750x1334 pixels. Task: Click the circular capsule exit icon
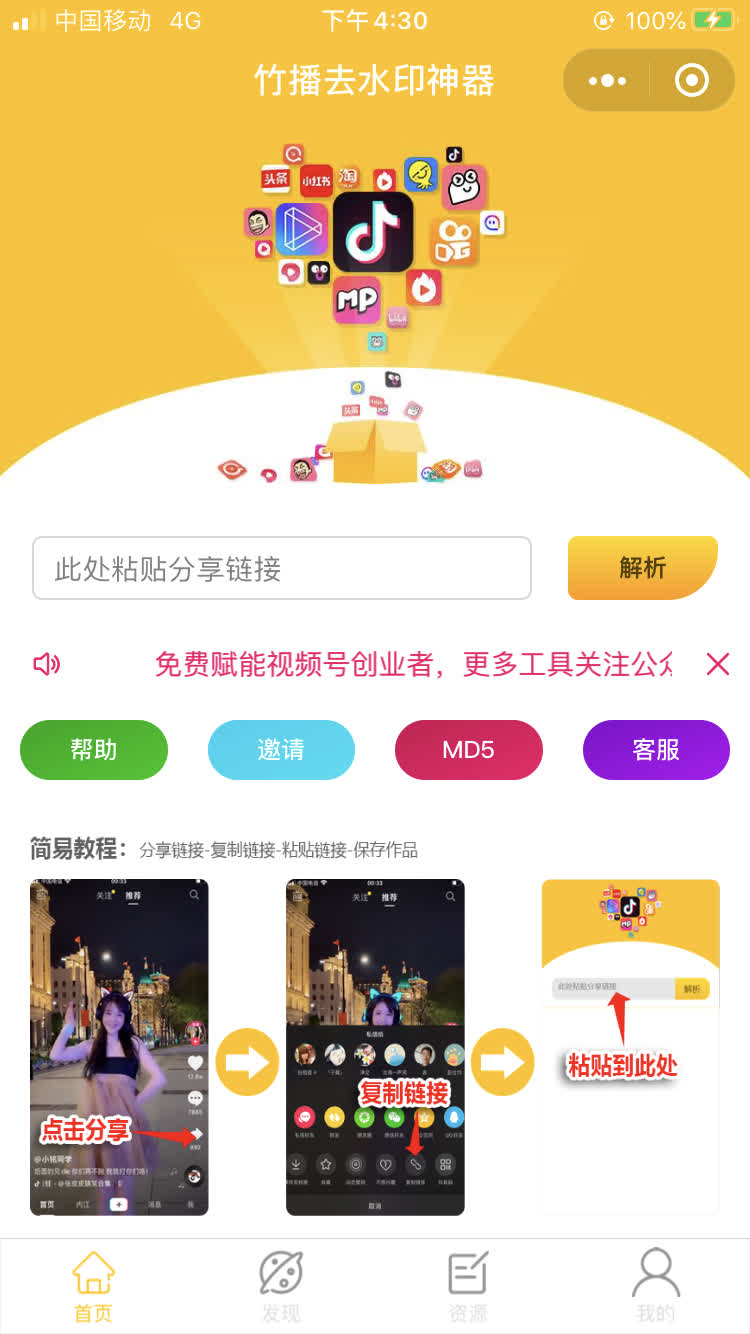coord(691,81)
